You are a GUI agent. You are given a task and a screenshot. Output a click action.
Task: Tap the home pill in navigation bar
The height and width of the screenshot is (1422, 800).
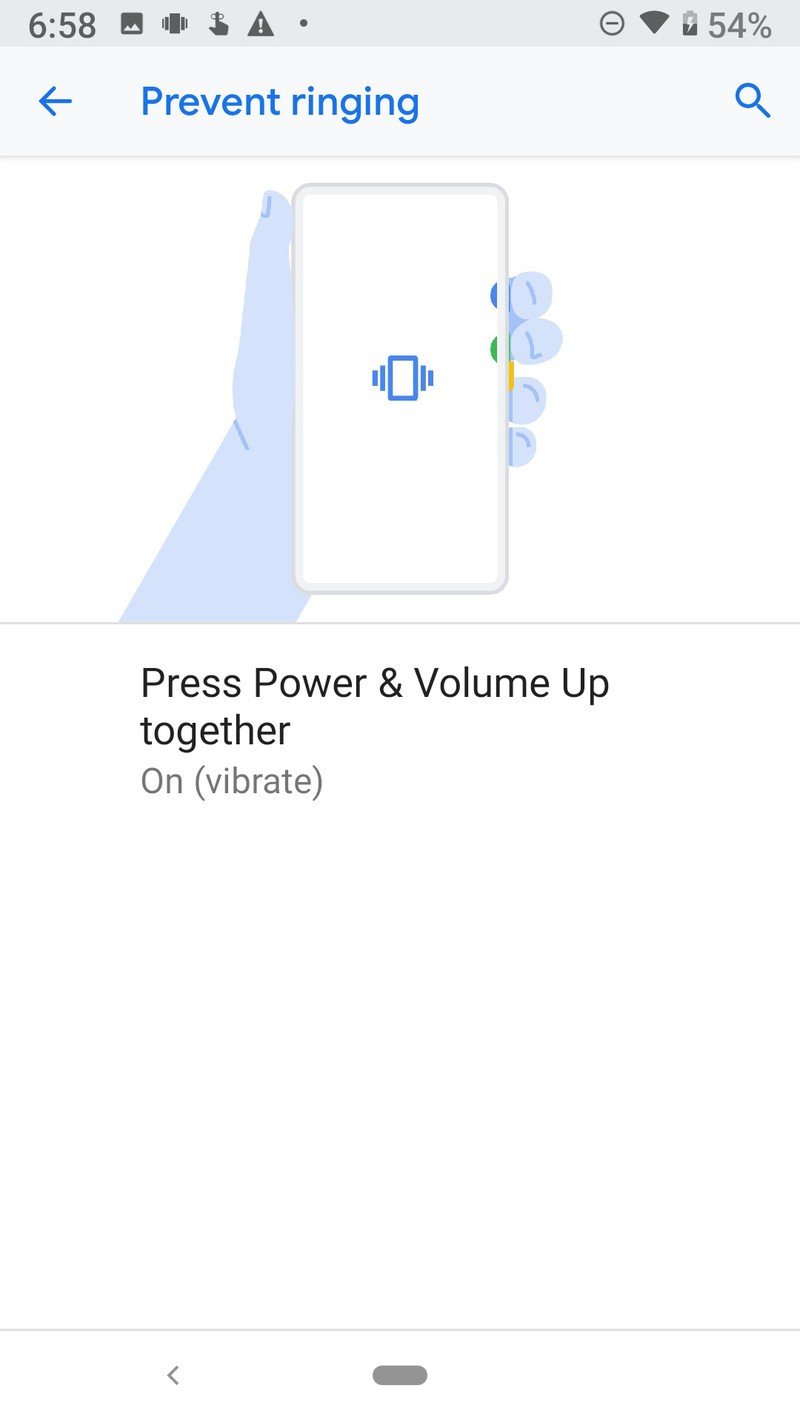400,1375
